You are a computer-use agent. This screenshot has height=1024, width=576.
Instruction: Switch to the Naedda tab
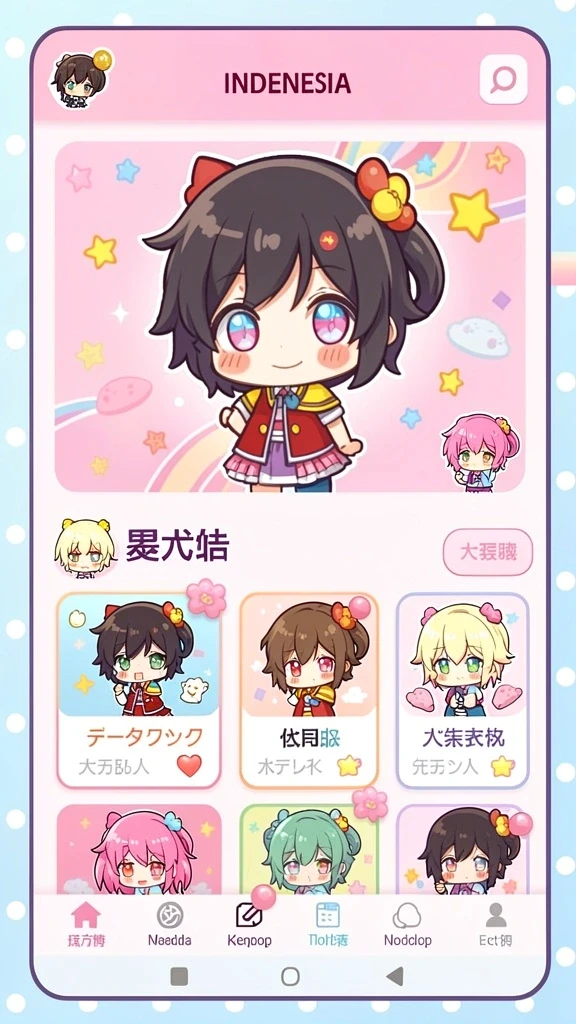pos(170,924)
